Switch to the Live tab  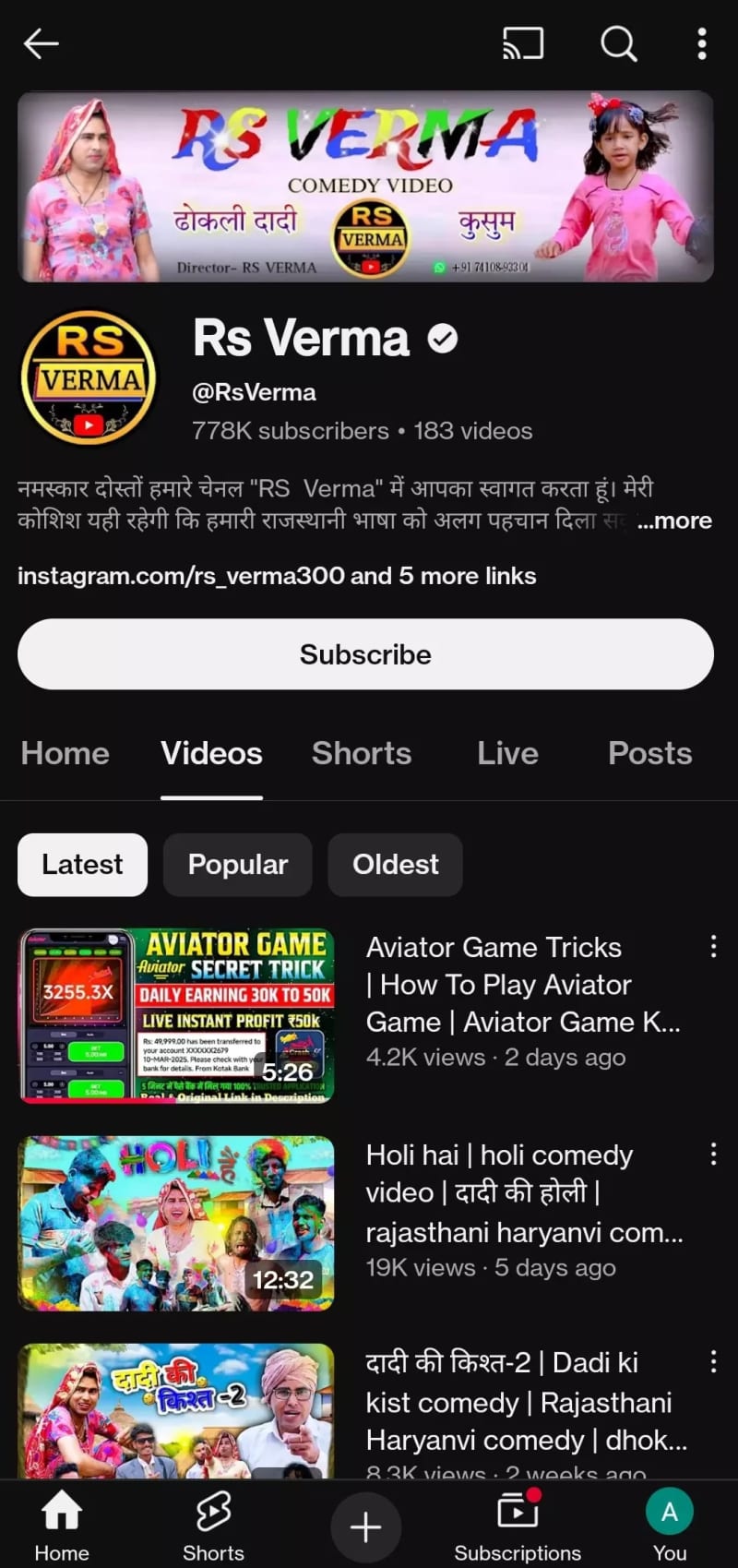click(507, 753)
